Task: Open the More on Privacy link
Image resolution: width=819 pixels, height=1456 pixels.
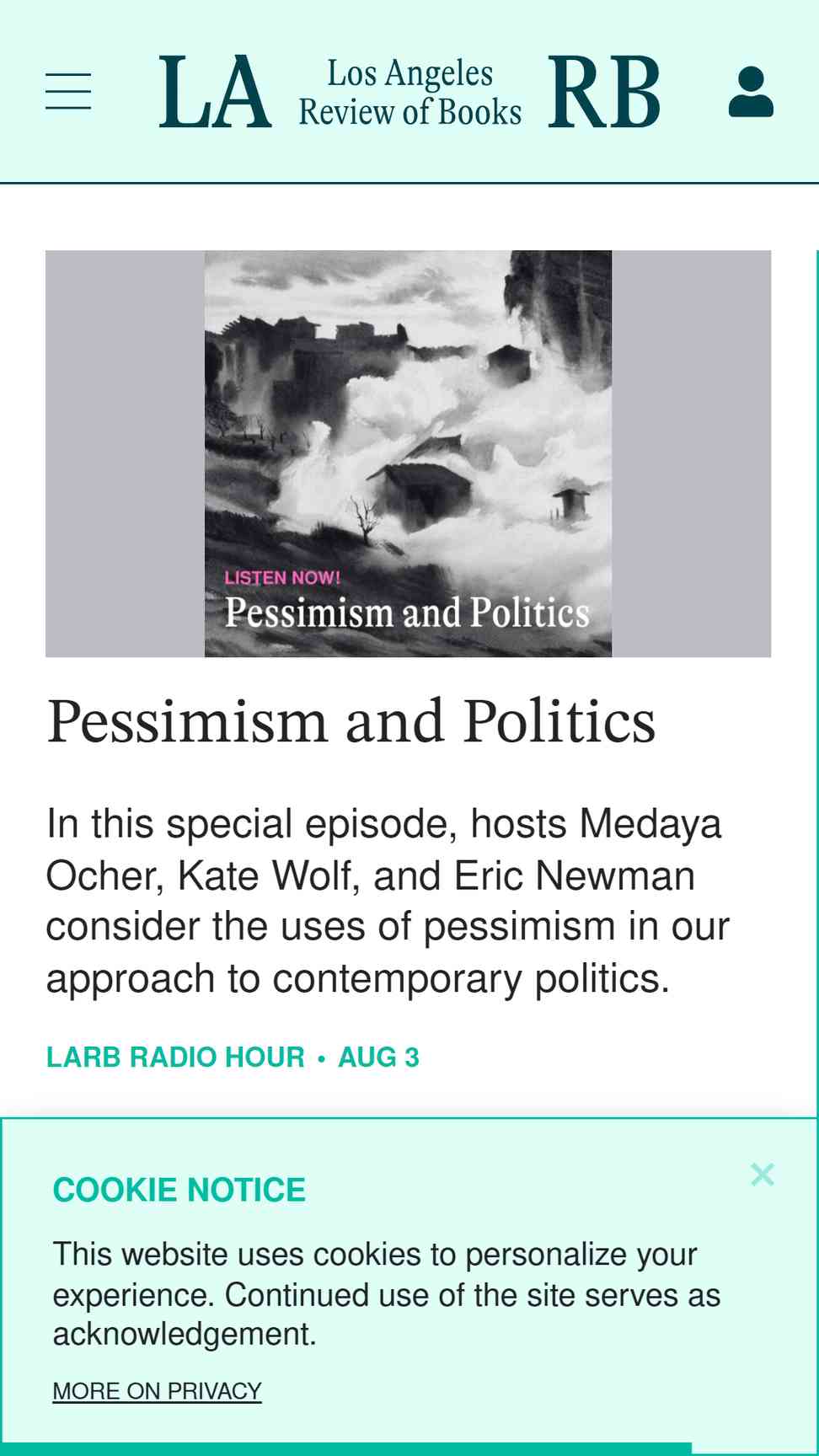Action: click(157, 1391)
